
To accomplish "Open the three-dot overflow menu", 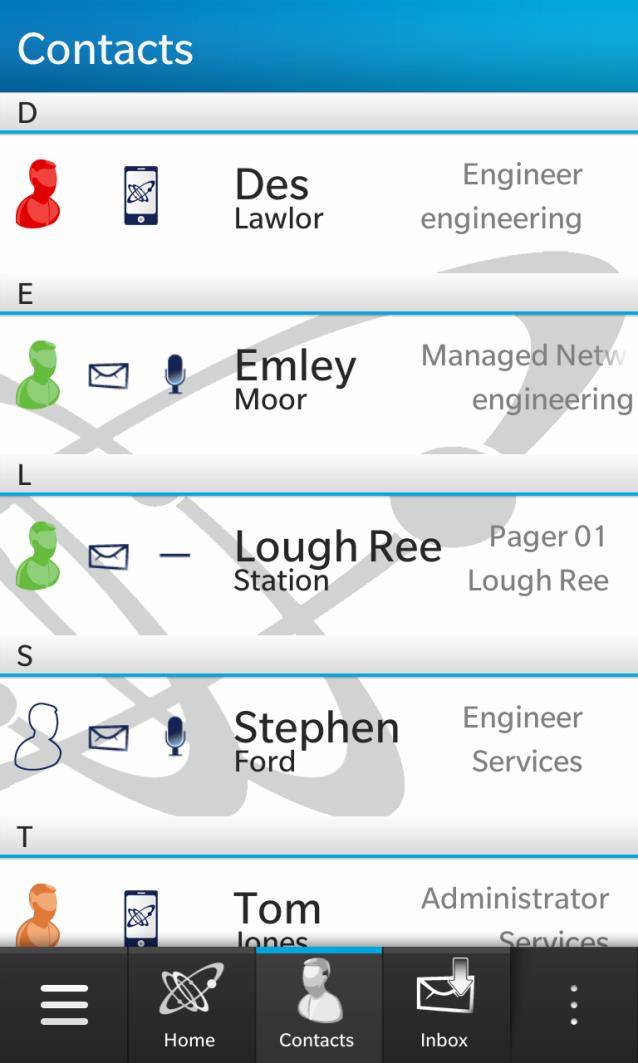I will pos(574,1004).
